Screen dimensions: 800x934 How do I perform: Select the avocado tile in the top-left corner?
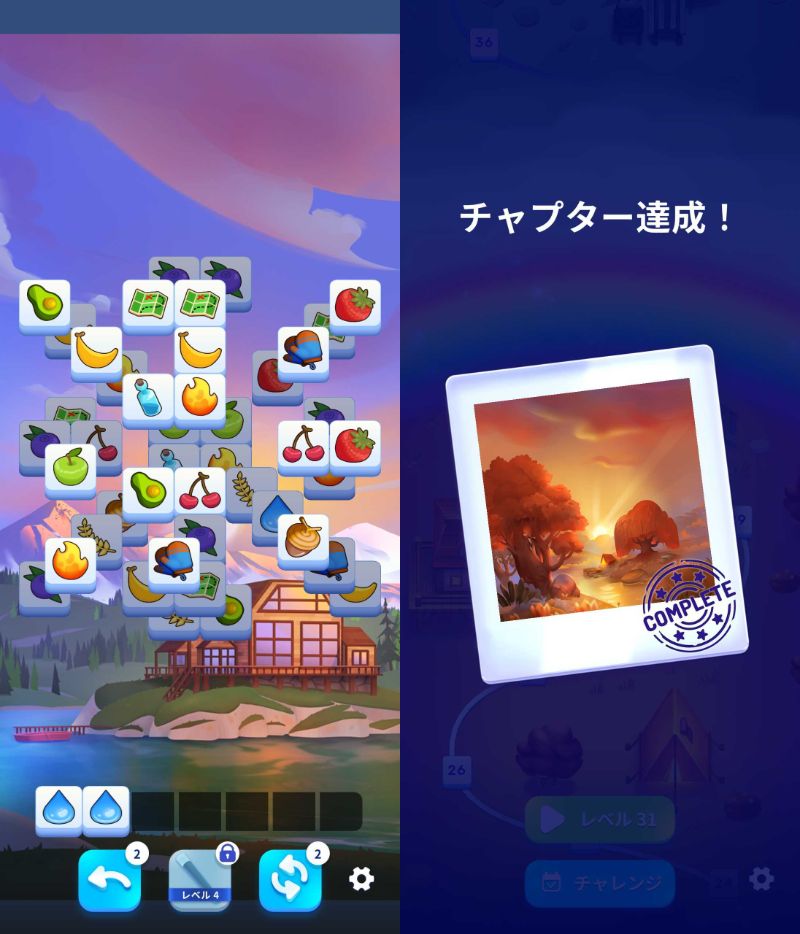[x=44, y=303]
